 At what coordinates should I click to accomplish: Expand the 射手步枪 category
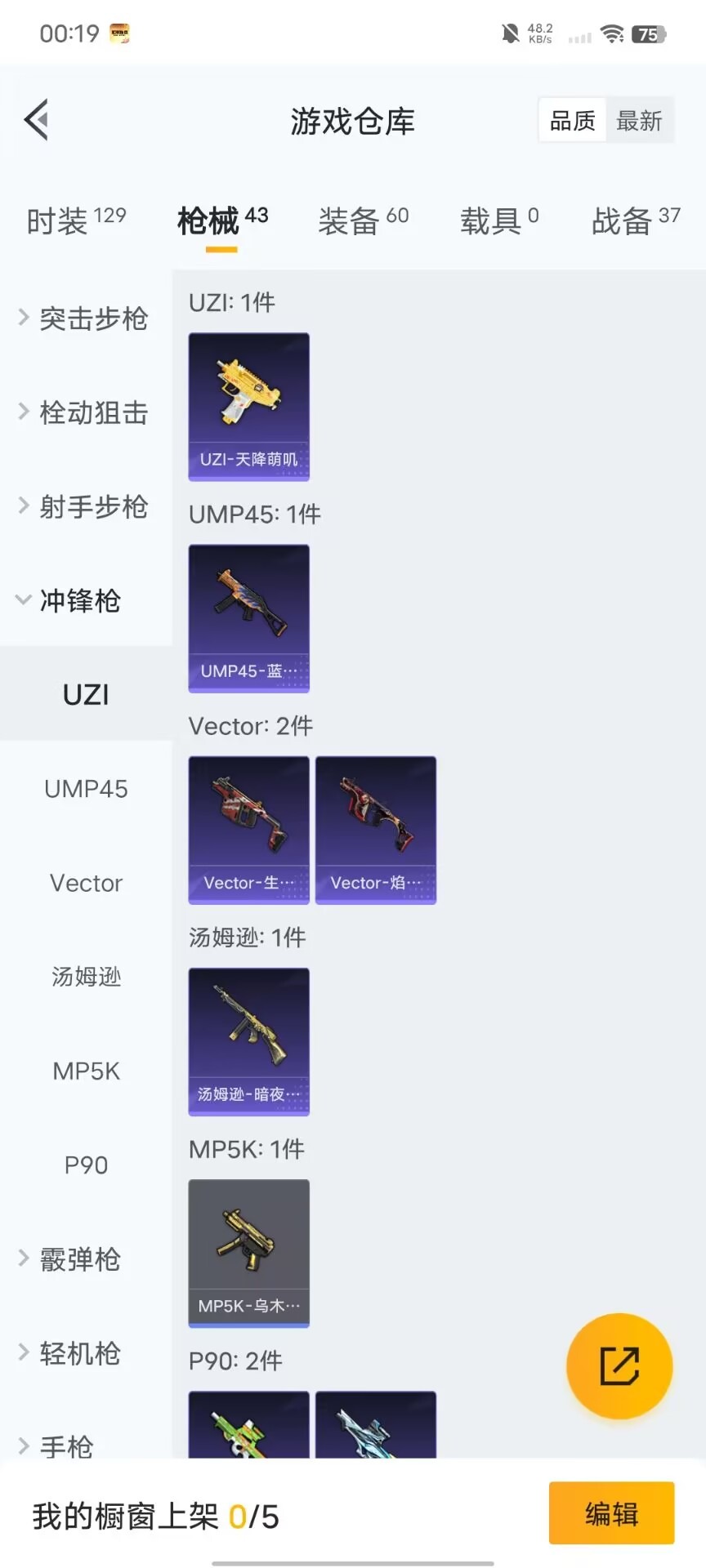[84, 506]
